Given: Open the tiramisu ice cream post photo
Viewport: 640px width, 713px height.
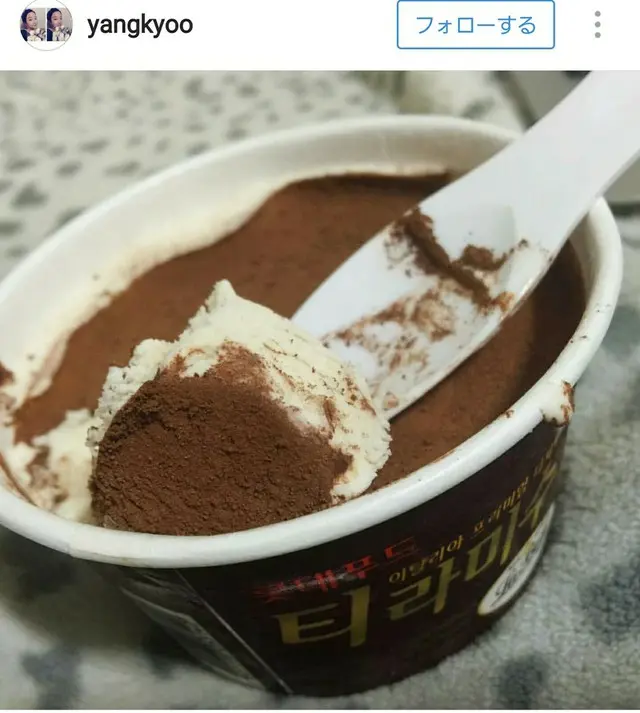Looking at the screenshot, I should pyautogui.click(x=320, y=390).
